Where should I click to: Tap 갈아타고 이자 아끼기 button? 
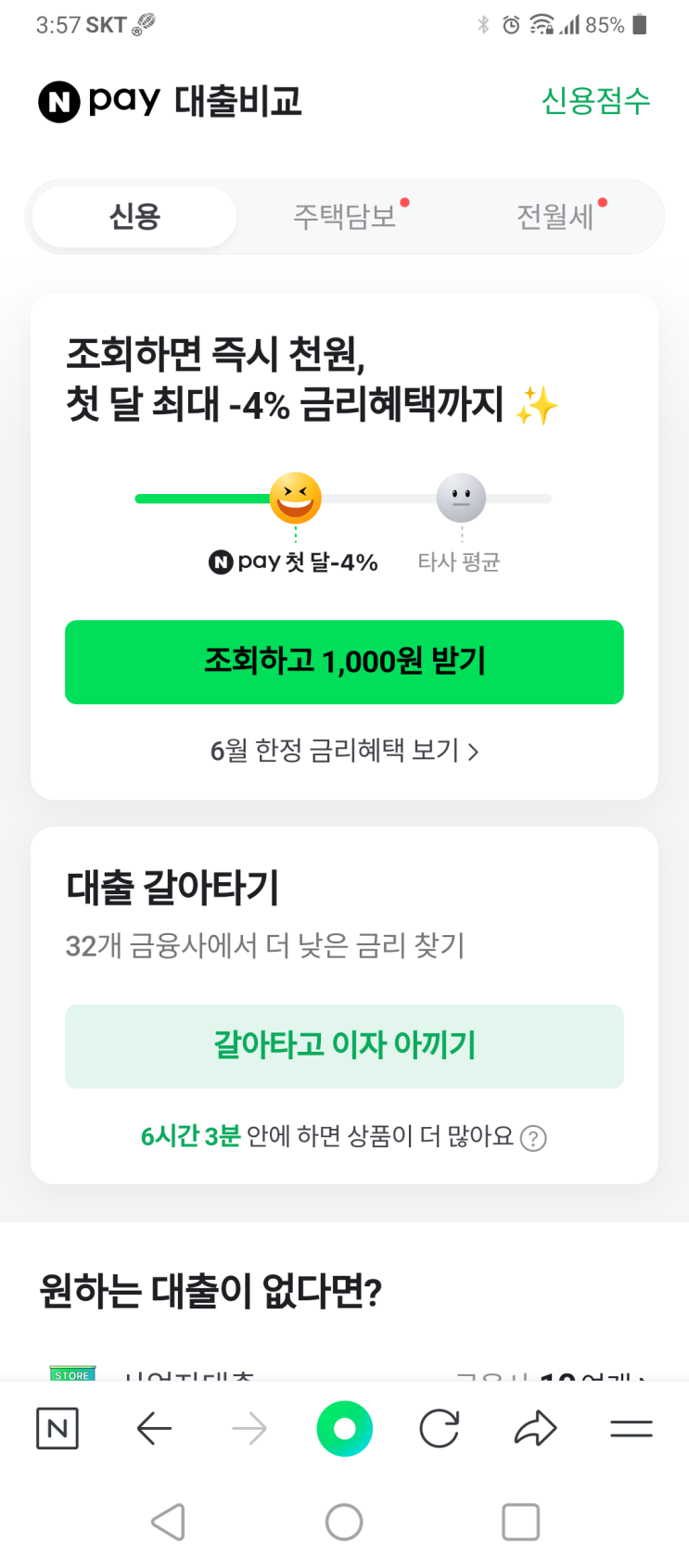click(344, 1045)
